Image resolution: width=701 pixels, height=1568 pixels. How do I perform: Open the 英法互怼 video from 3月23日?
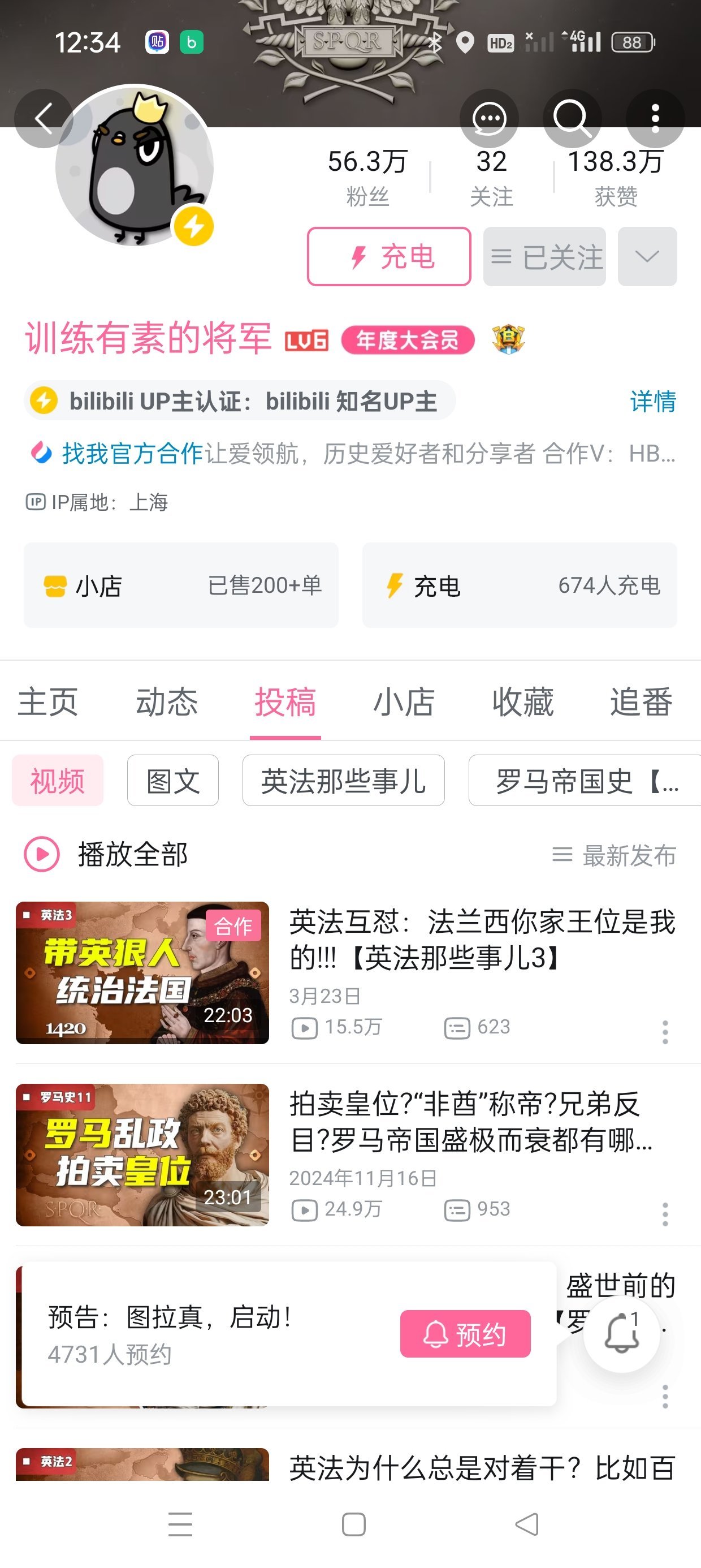pyautogui.click(x=481, y=941)
